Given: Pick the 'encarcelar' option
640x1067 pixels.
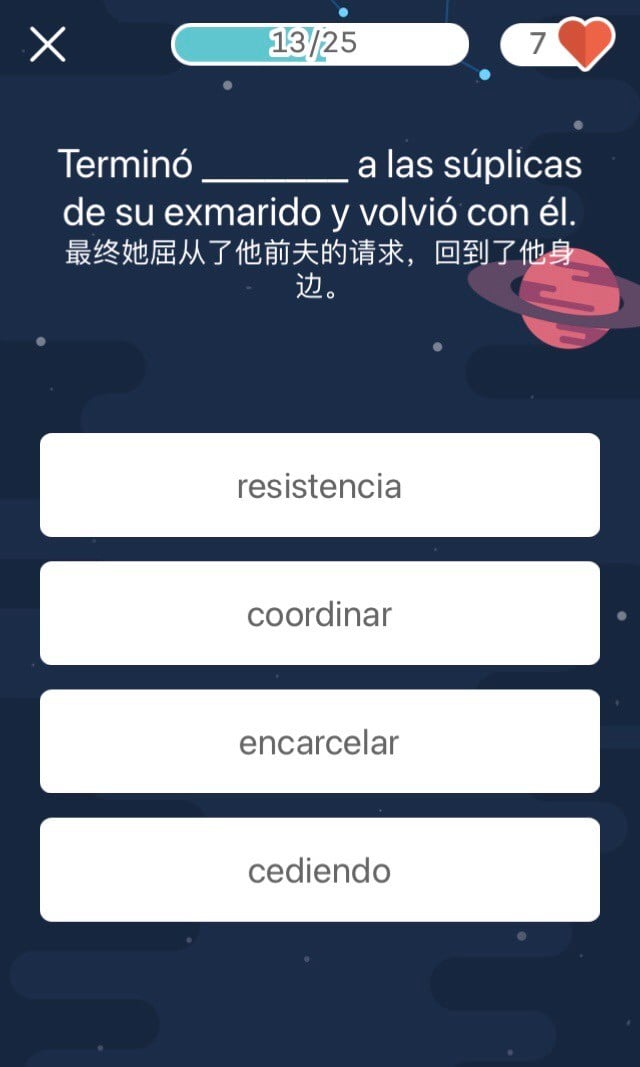Looking at the screenshot, I should [320, 742].
